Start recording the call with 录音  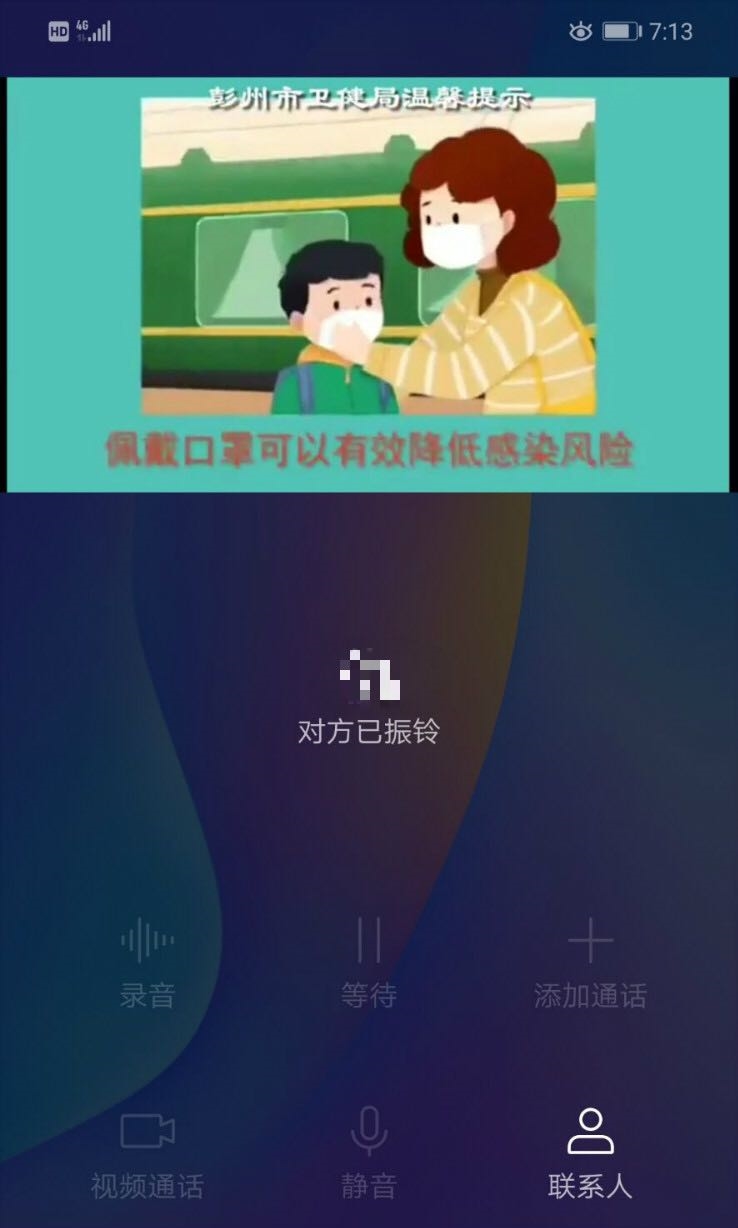147,961
